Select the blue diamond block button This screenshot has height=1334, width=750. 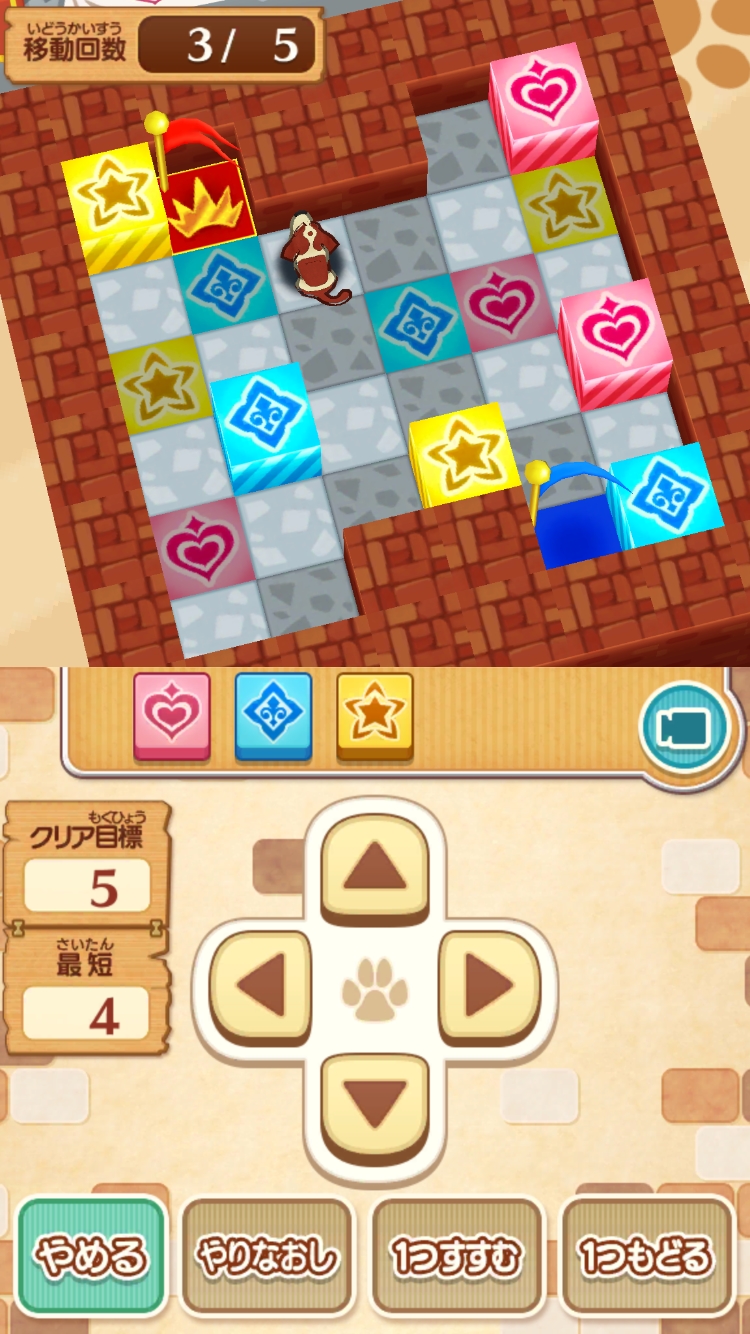pyautogui.click(x=273, y=715)
